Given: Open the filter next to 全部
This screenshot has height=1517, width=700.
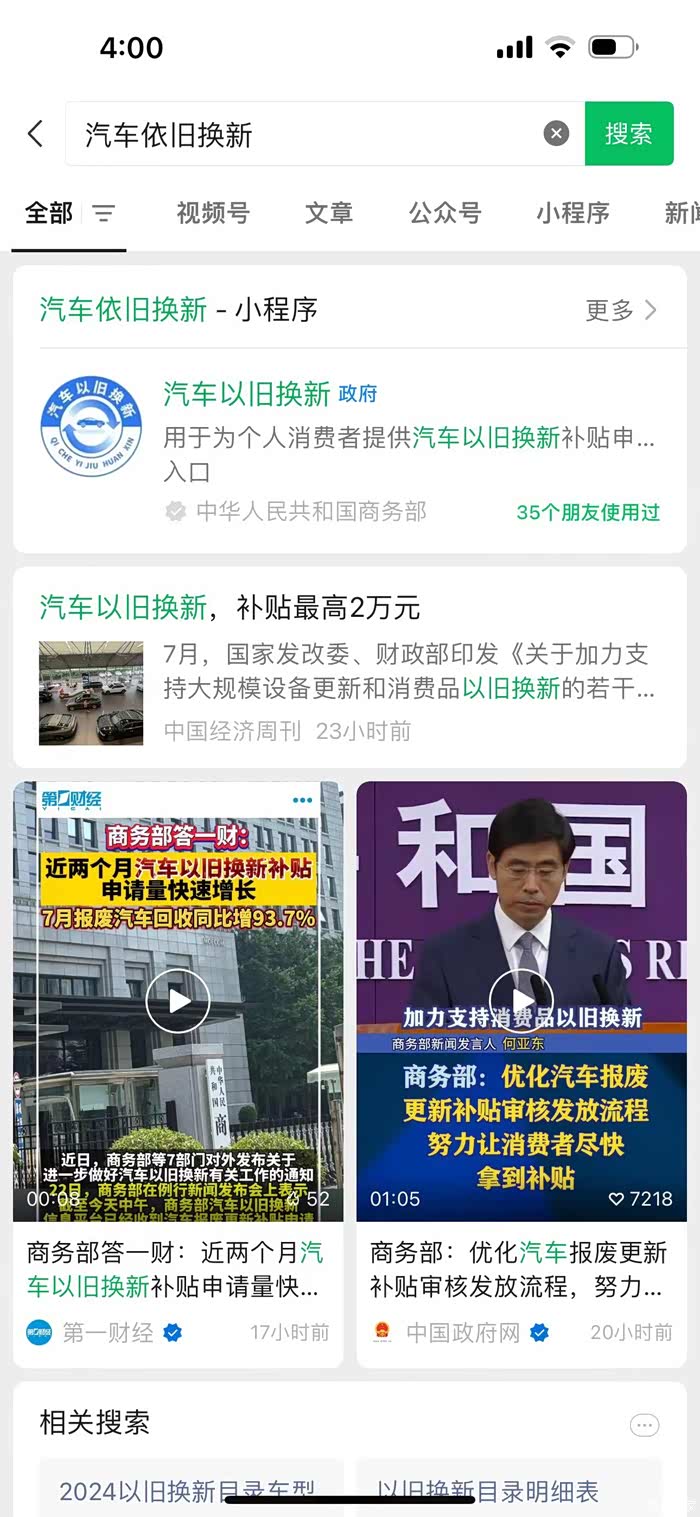Looking at the screenshot, I should (104, 213).
